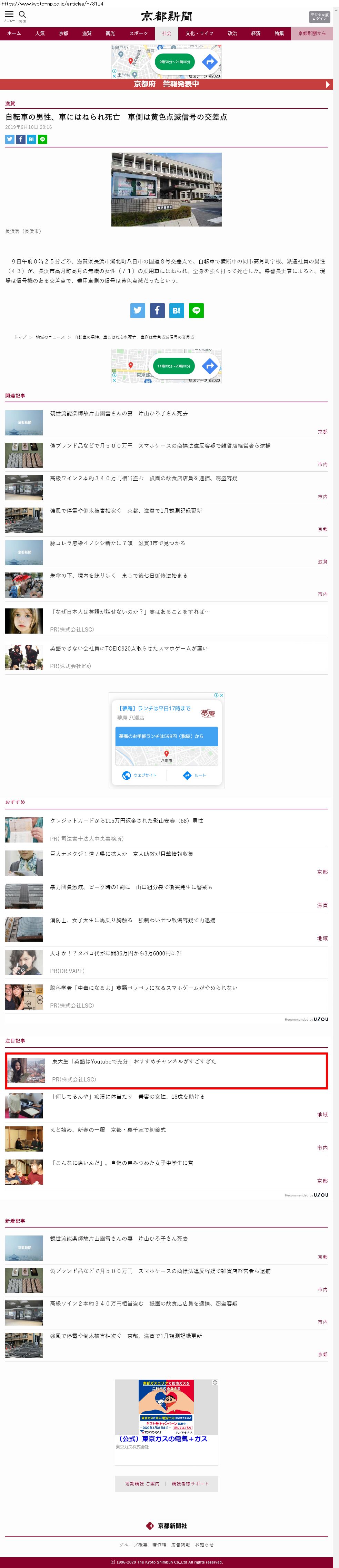Switch to the スポーツ tab

pyautogui.click(x=139, y=33)
